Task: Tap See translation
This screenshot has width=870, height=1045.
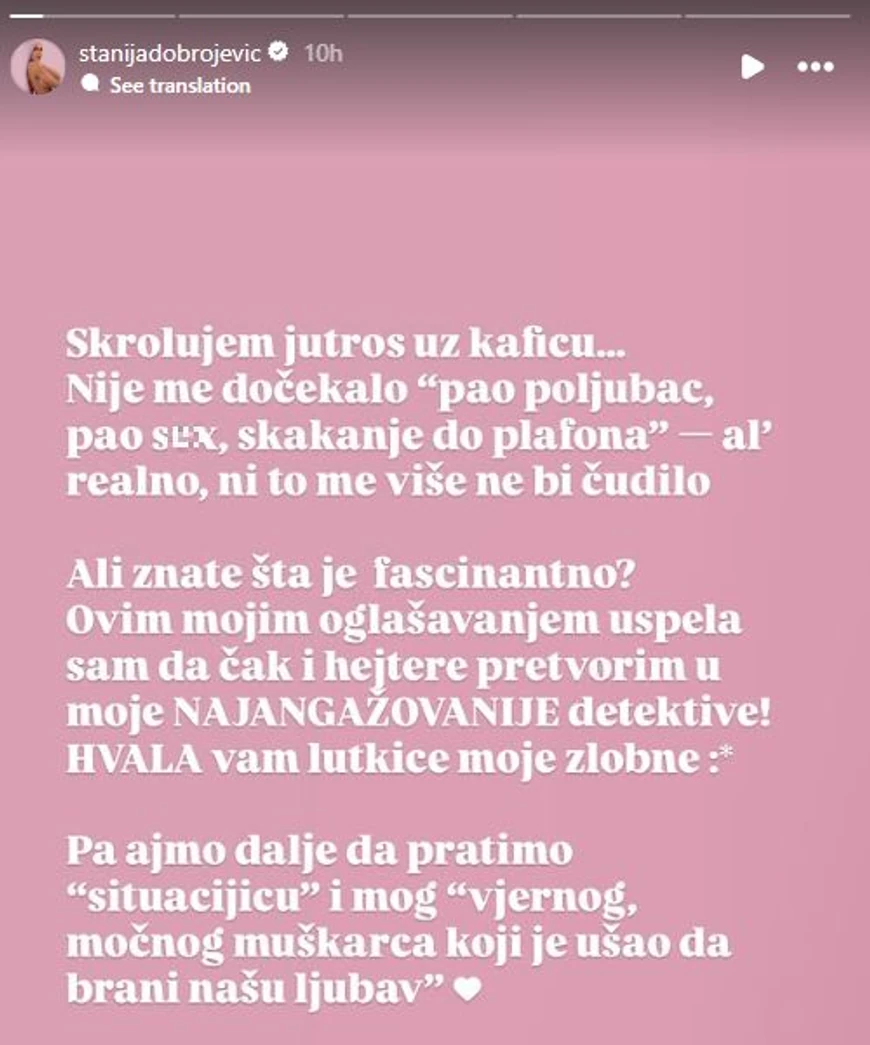Action: (x=179, y=86)
